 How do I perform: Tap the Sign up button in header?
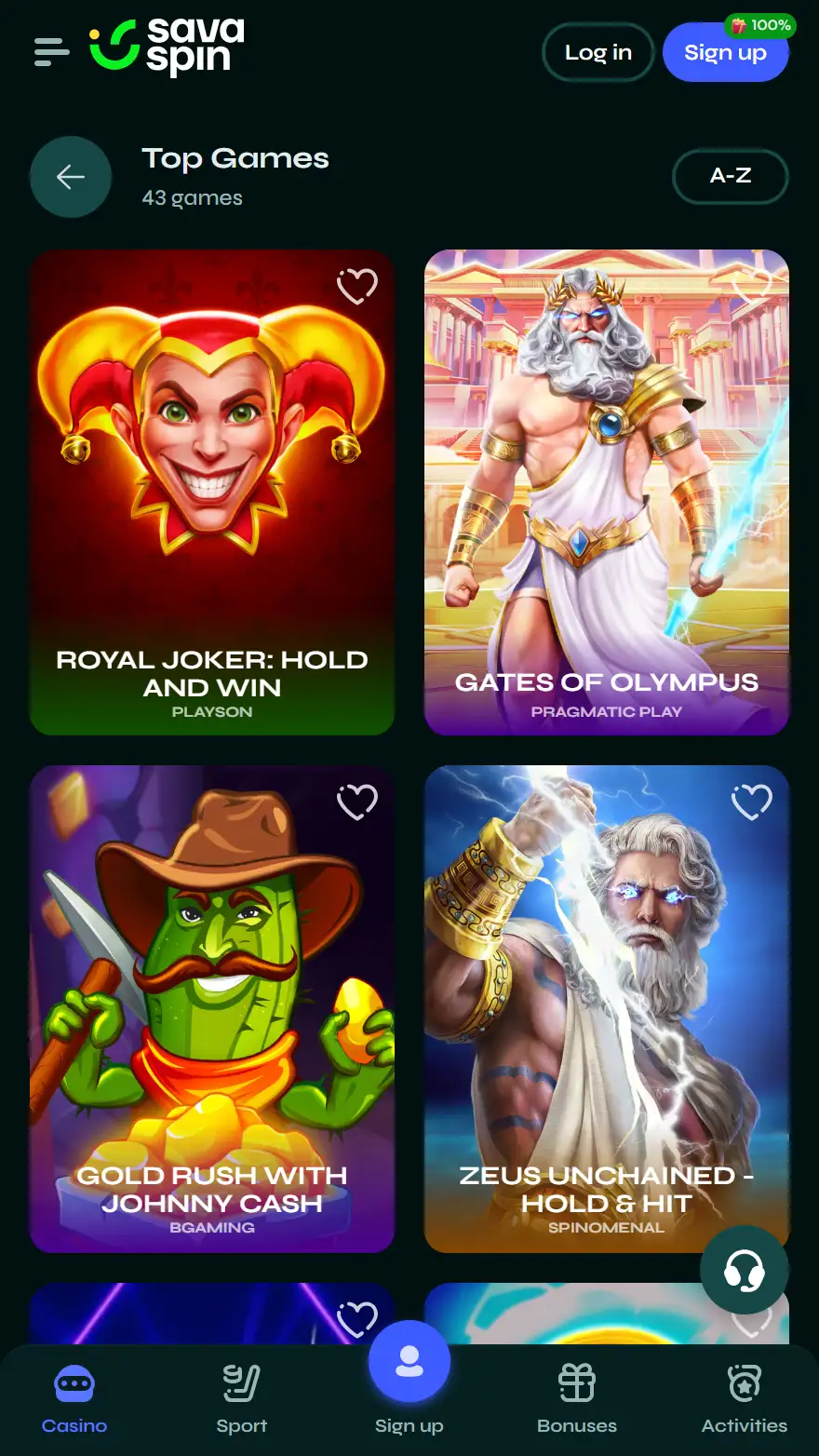(x=725, y=53)
